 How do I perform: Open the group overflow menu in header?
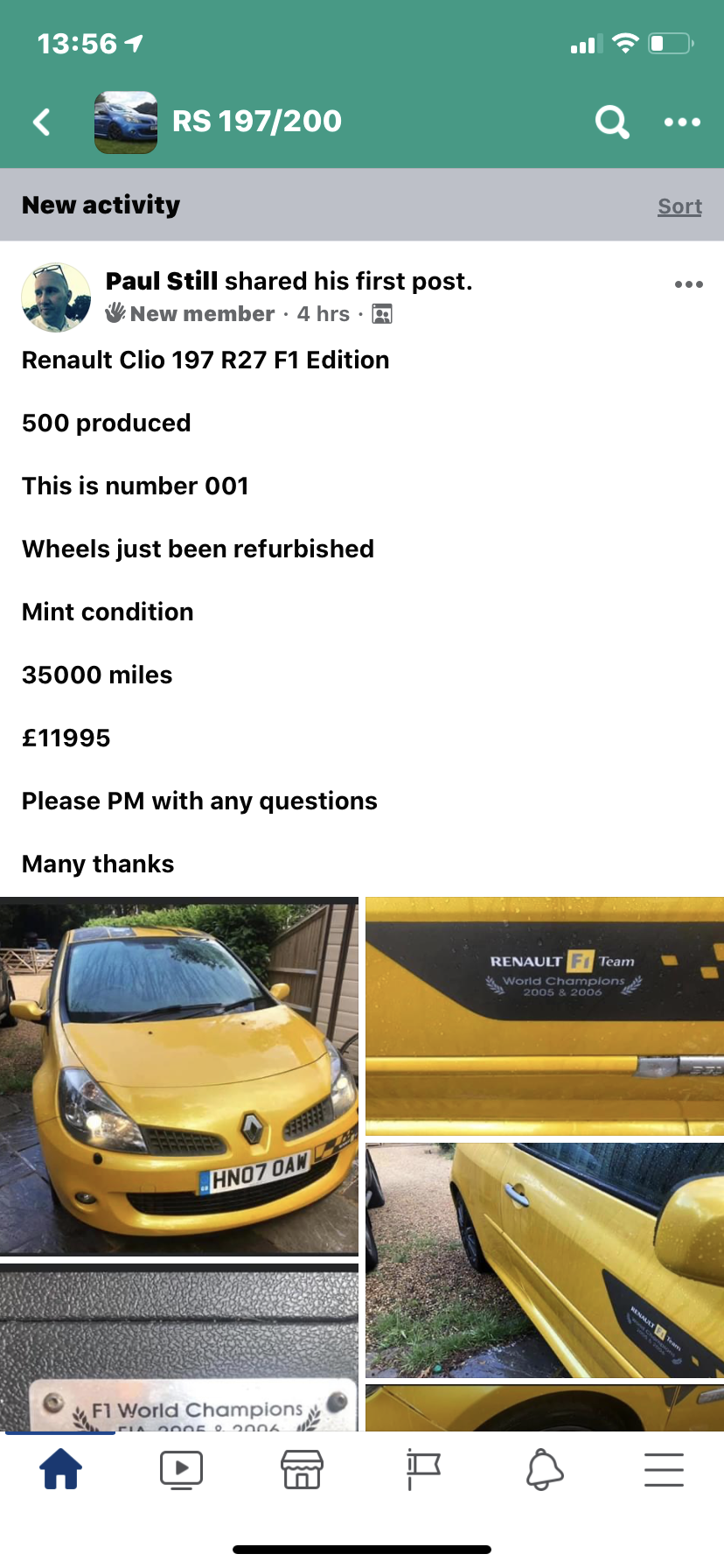[682, 122]
